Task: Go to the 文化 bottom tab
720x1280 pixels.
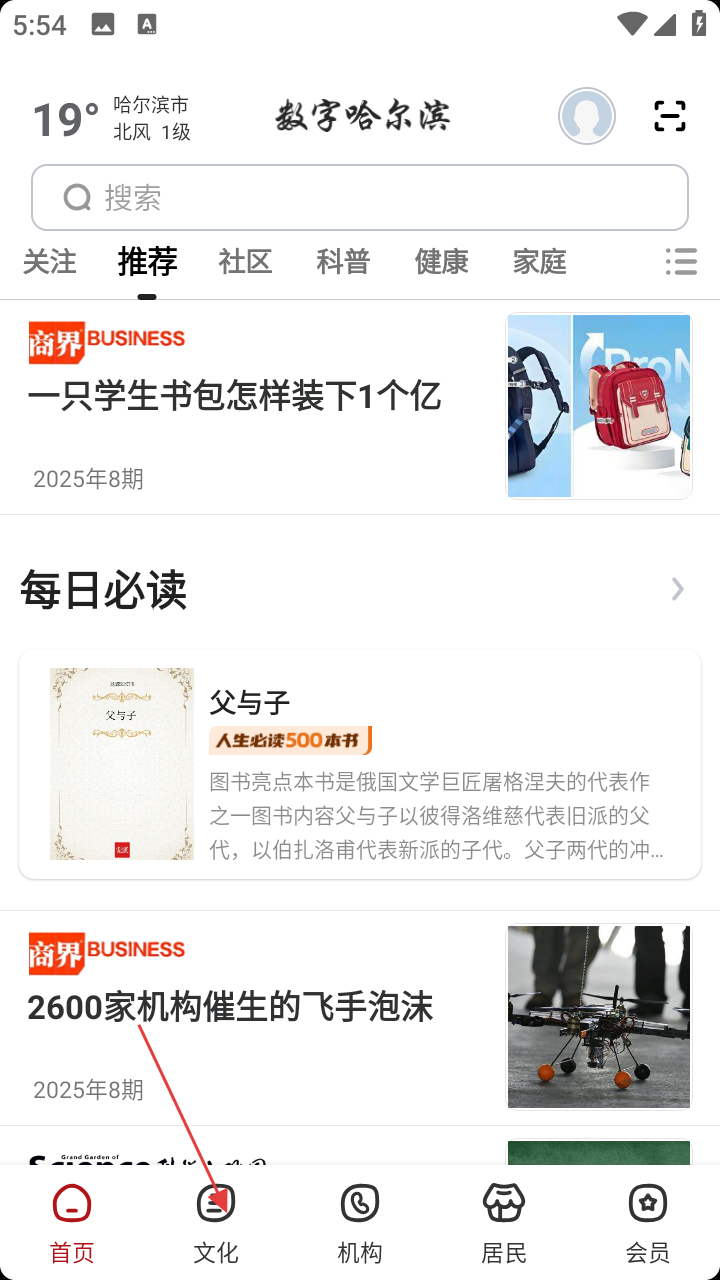Action: [216, 1222]
